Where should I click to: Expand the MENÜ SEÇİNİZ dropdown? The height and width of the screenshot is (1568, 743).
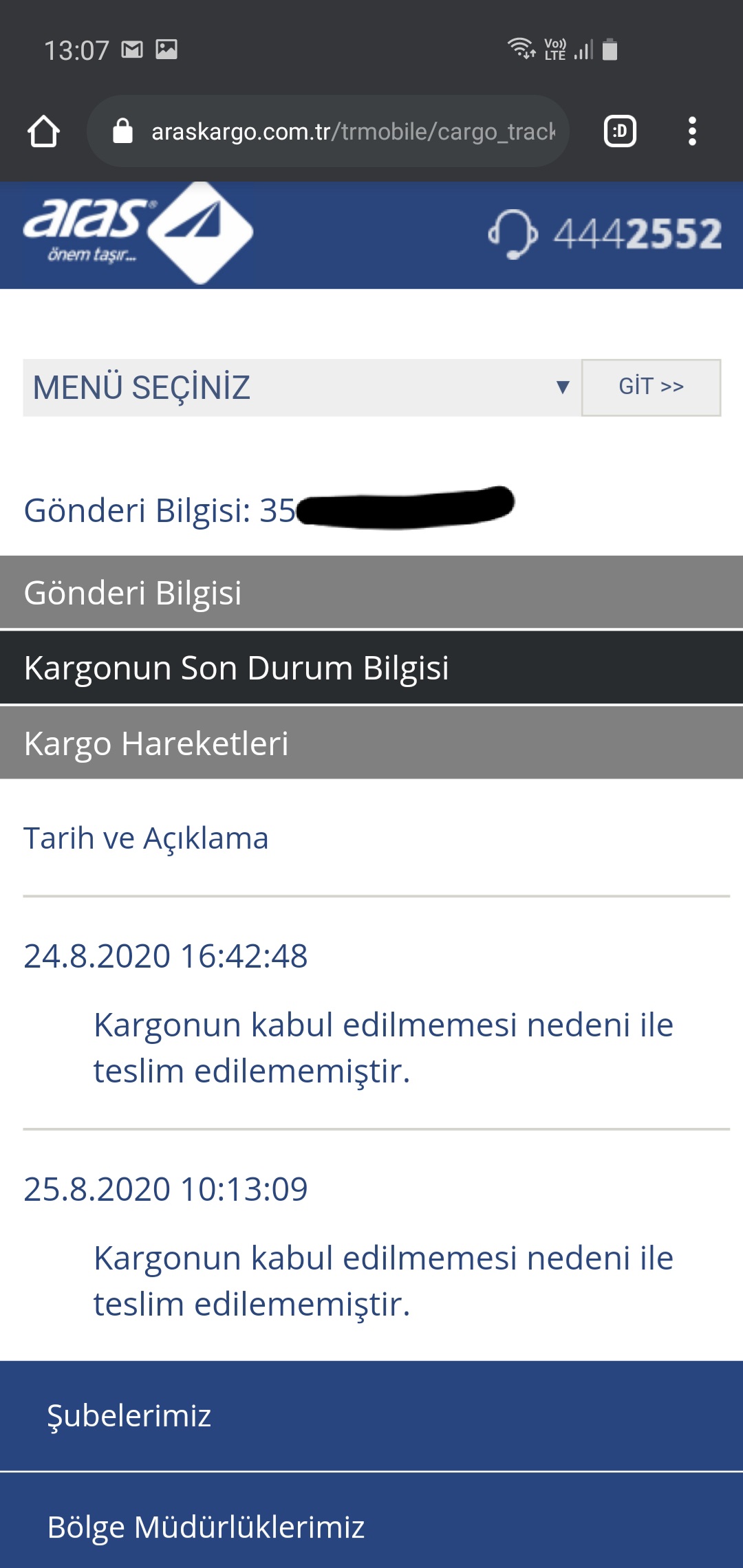pyautogui.click(x=301, y=388)
